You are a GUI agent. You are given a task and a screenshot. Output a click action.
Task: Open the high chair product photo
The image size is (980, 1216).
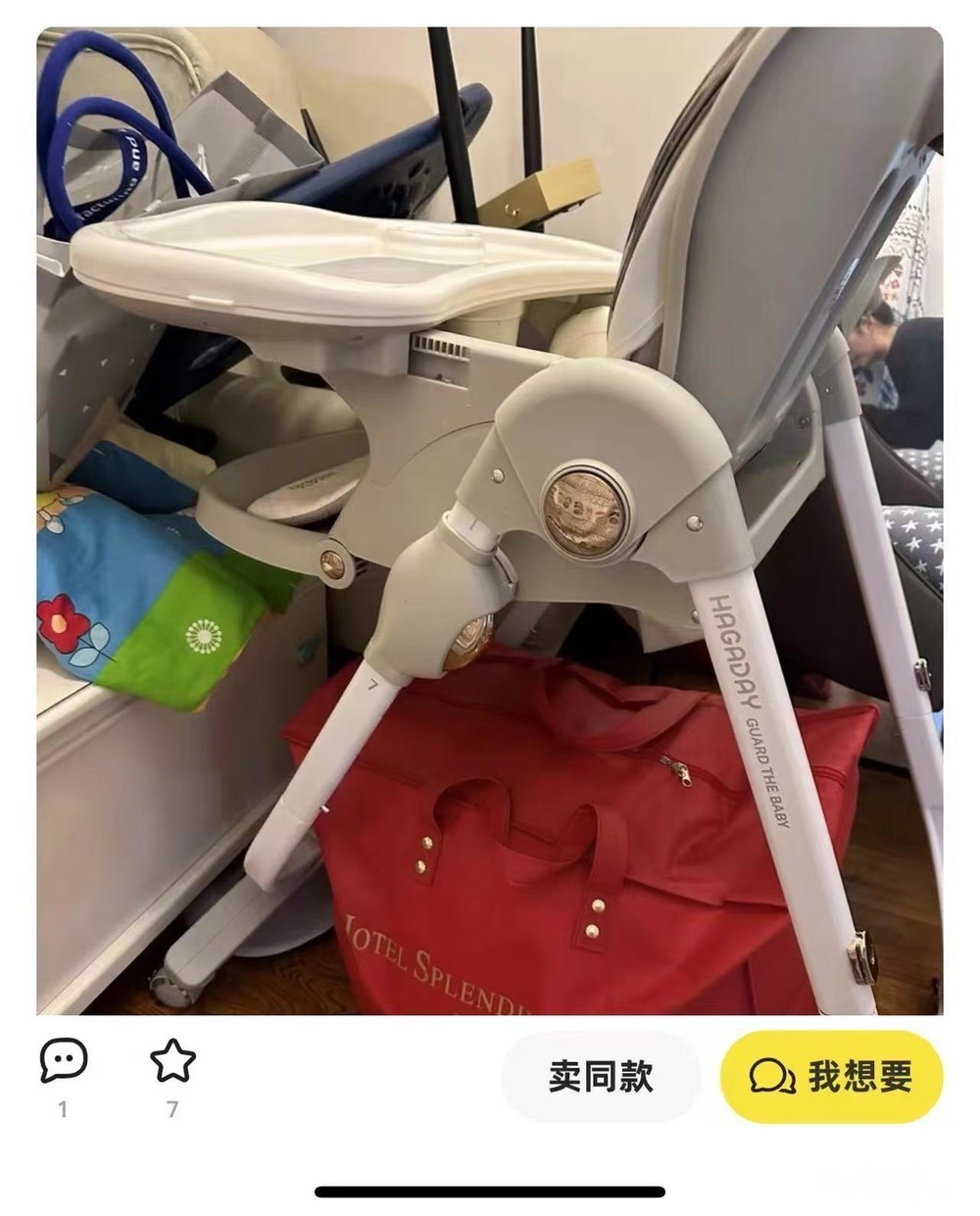click(490, 519)
